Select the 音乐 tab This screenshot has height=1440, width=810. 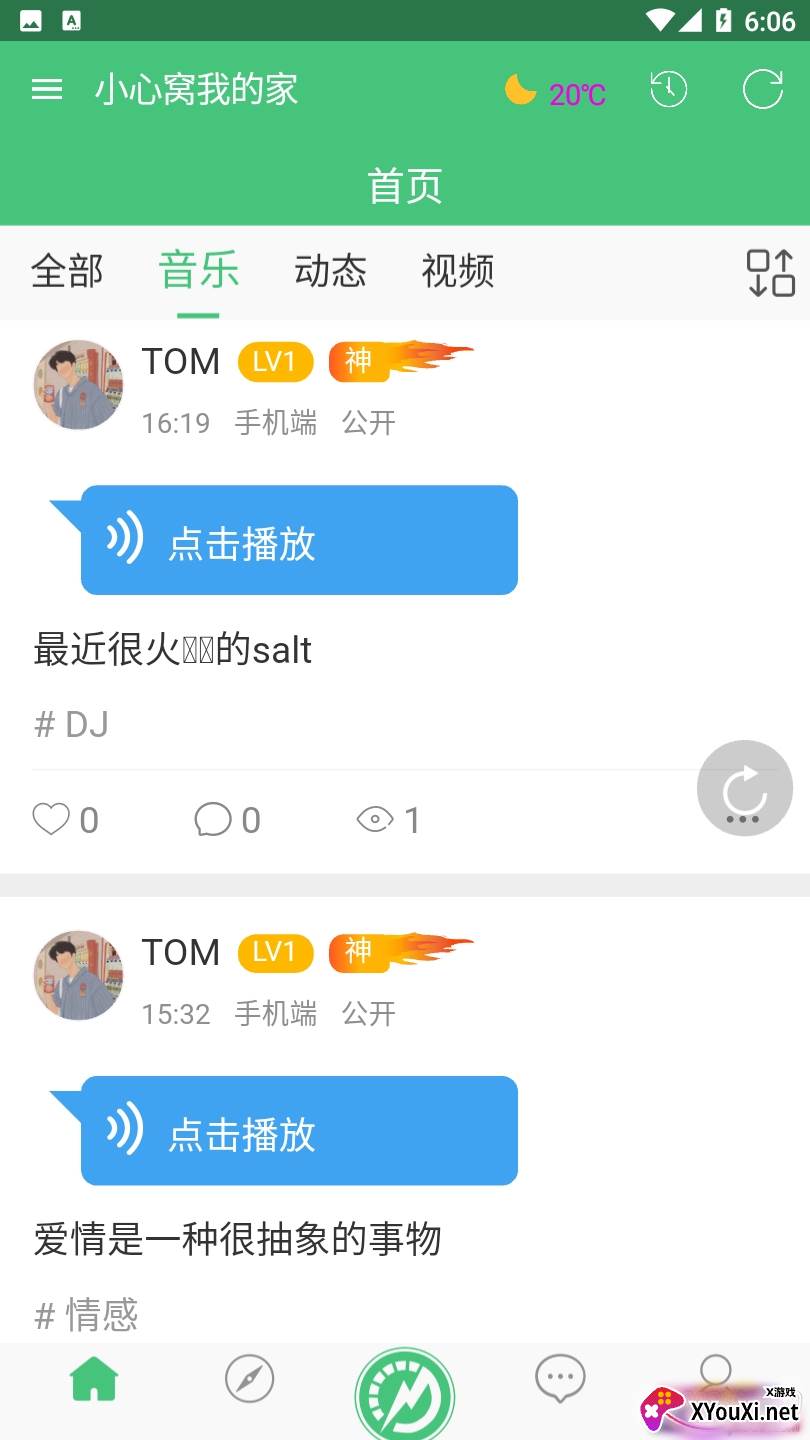pos(199,271)
